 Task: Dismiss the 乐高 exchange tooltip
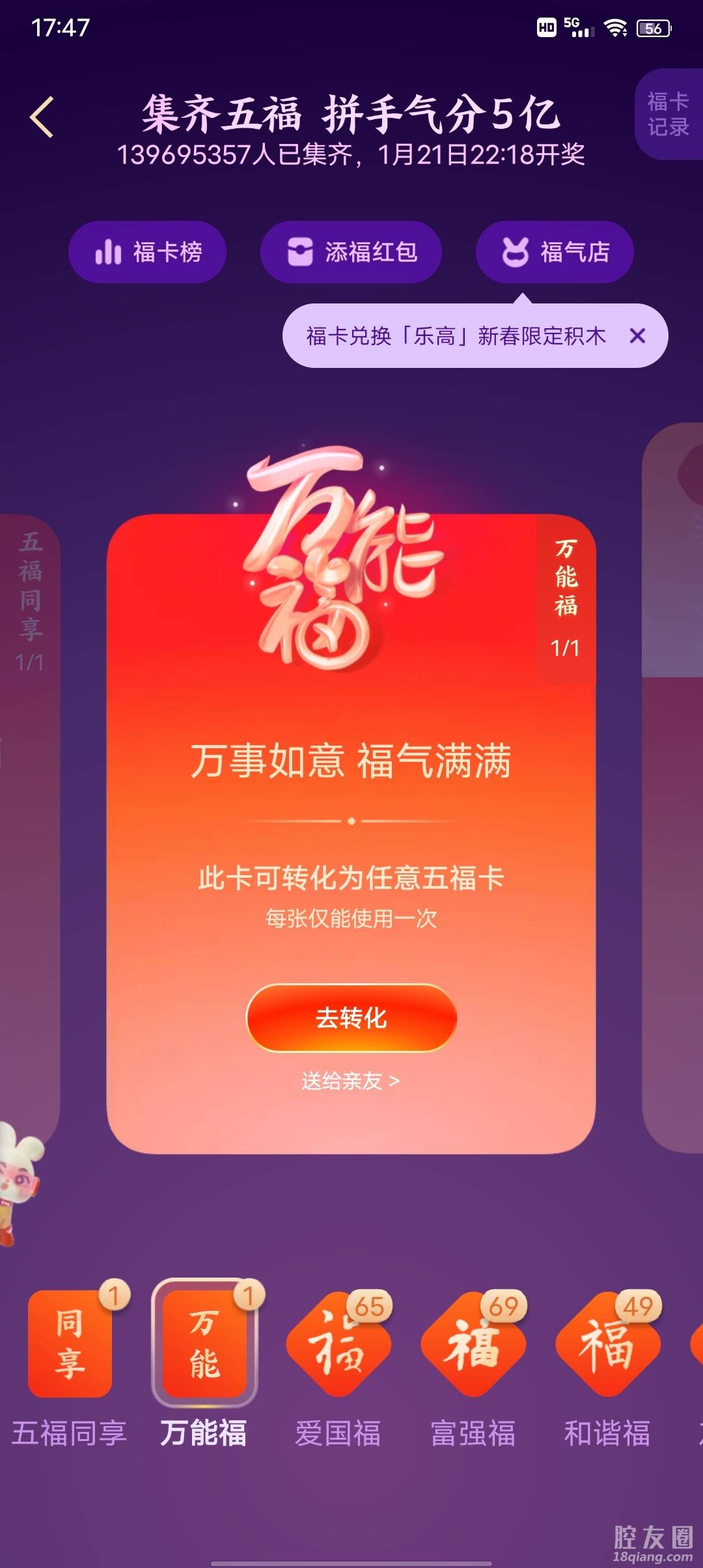pos(637,336)
